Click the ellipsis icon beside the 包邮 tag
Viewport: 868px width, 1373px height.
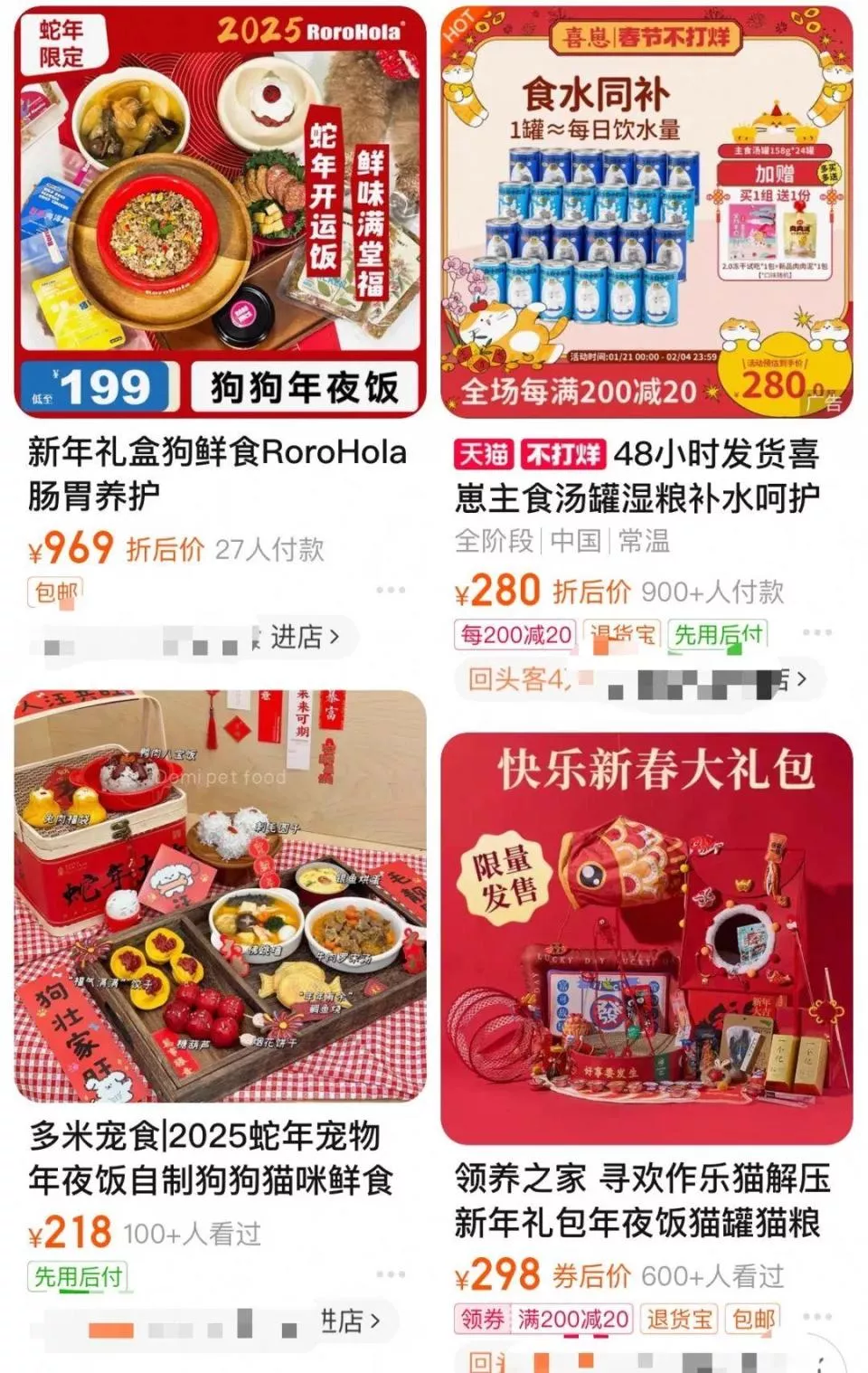coord(391,588)
